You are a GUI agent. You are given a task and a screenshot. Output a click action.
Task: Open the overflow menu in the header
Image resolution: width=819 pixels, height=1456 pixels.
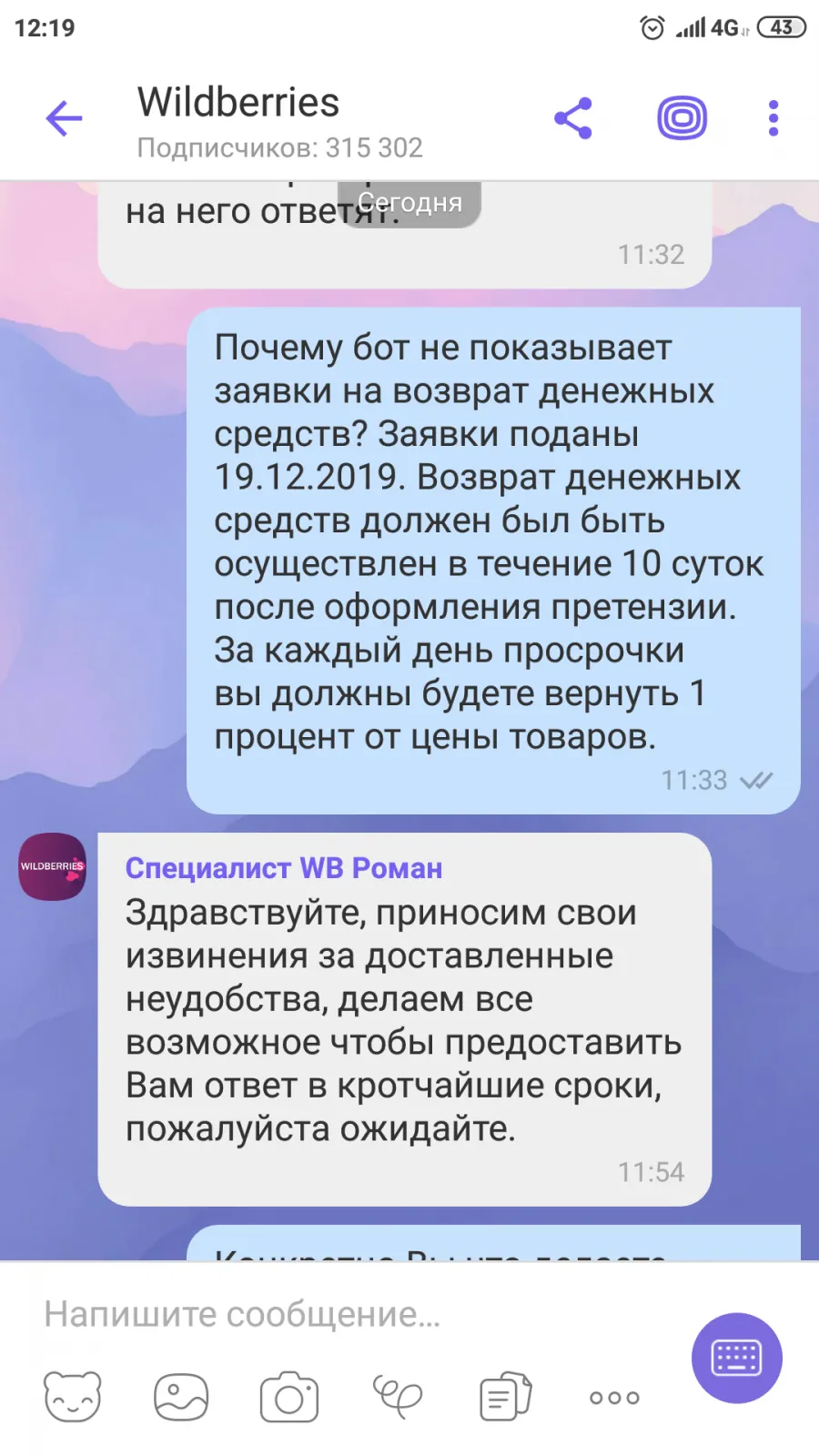pyautogui.click(x=773, y=118)
